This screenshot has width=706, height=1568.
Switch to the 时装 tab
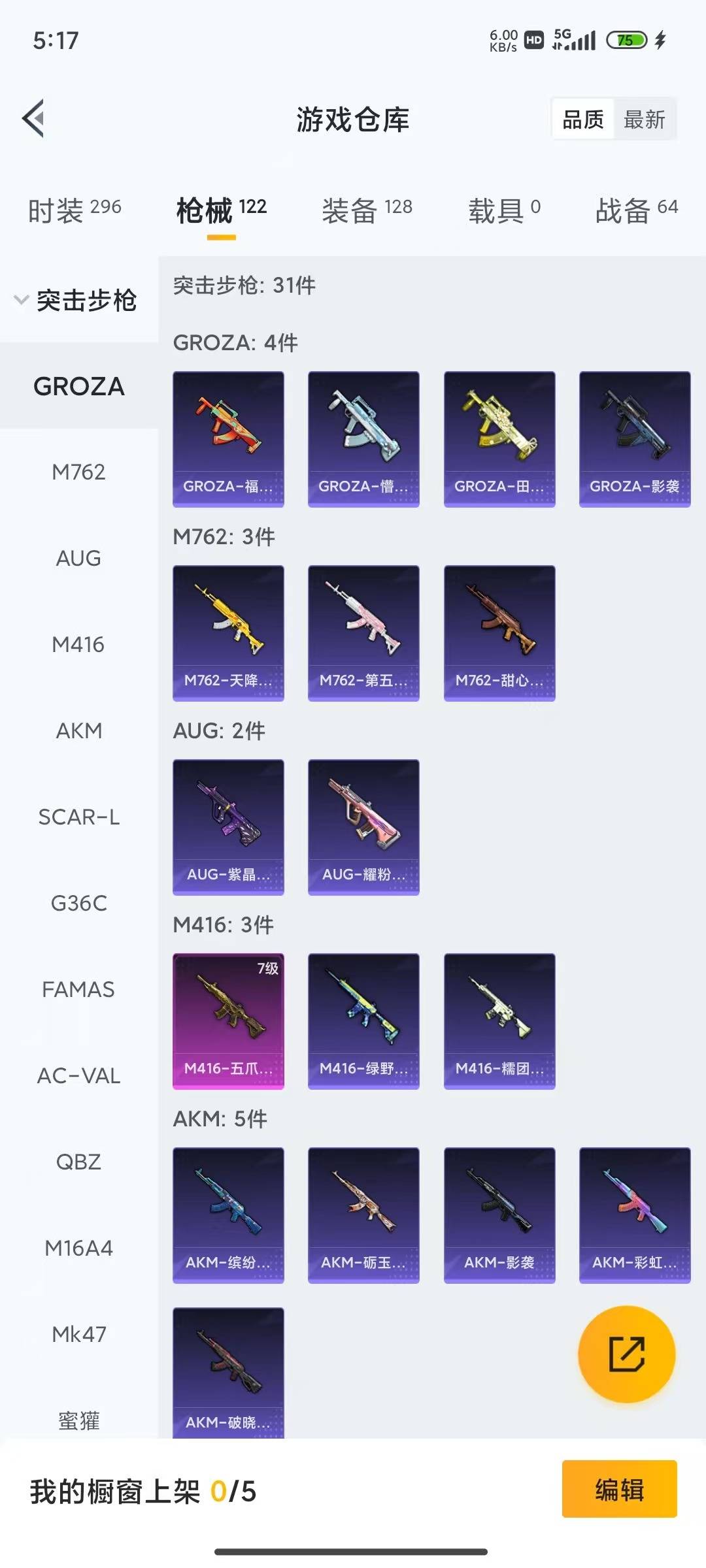click(x=74, y=210)
